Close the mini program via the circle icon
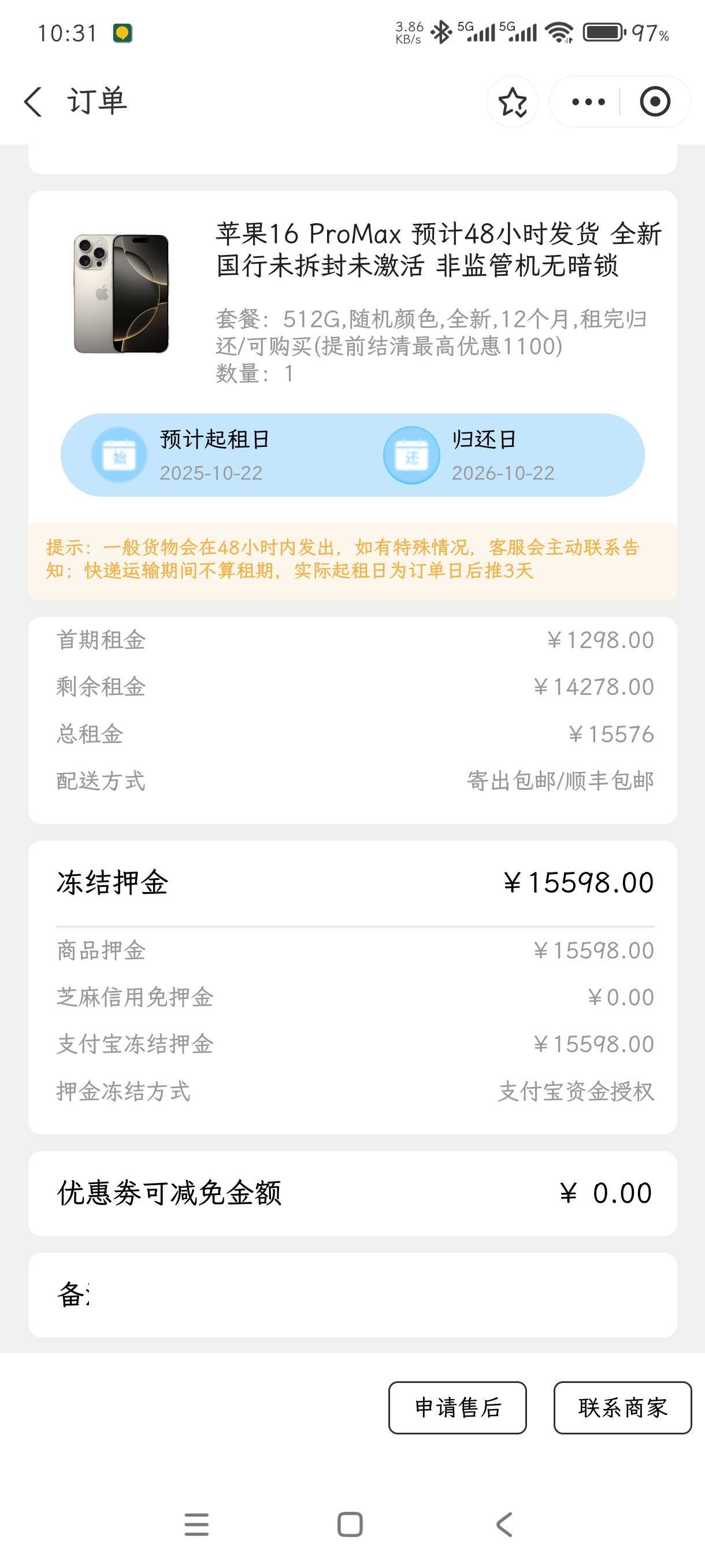705x1568 pixels. (655, 102)
